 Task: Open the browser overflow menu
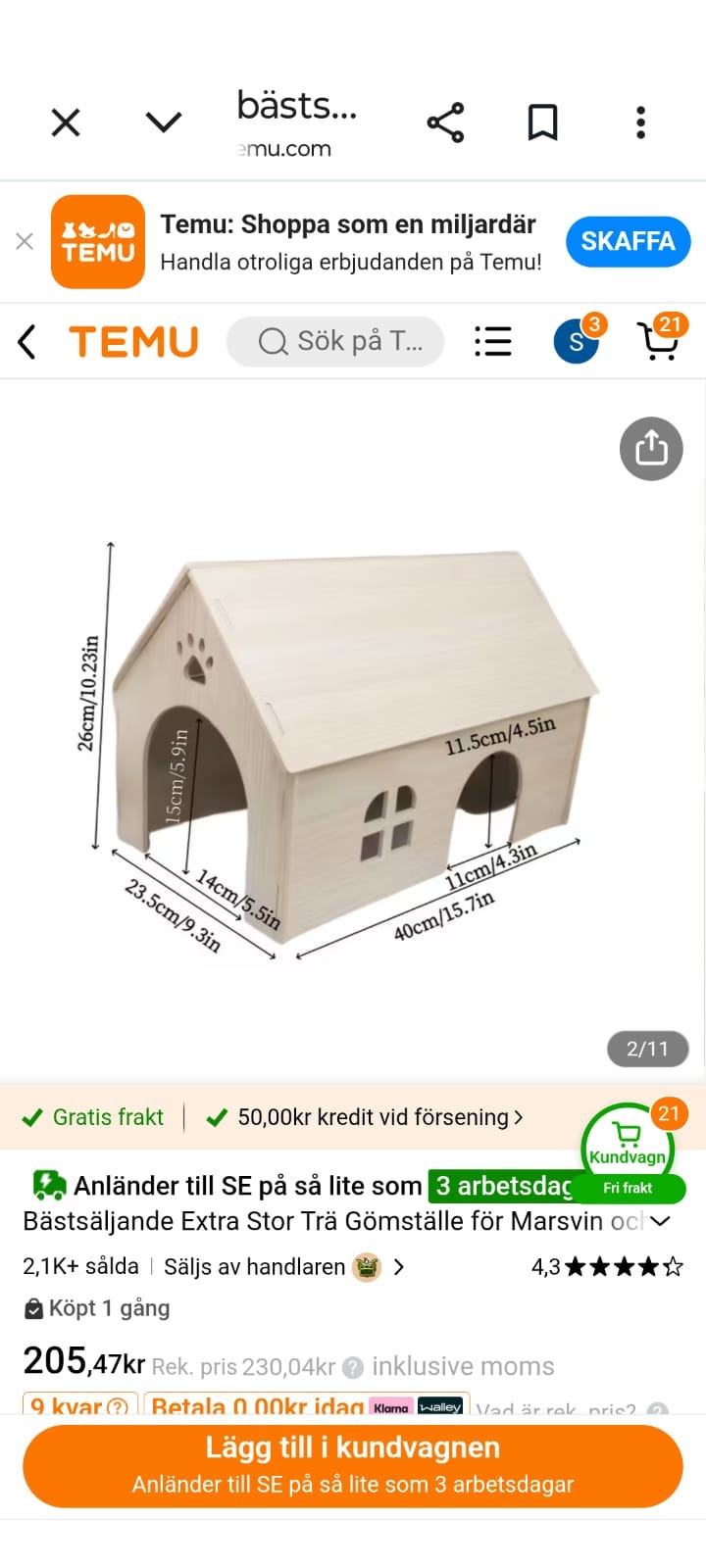[x=640, y=122]
